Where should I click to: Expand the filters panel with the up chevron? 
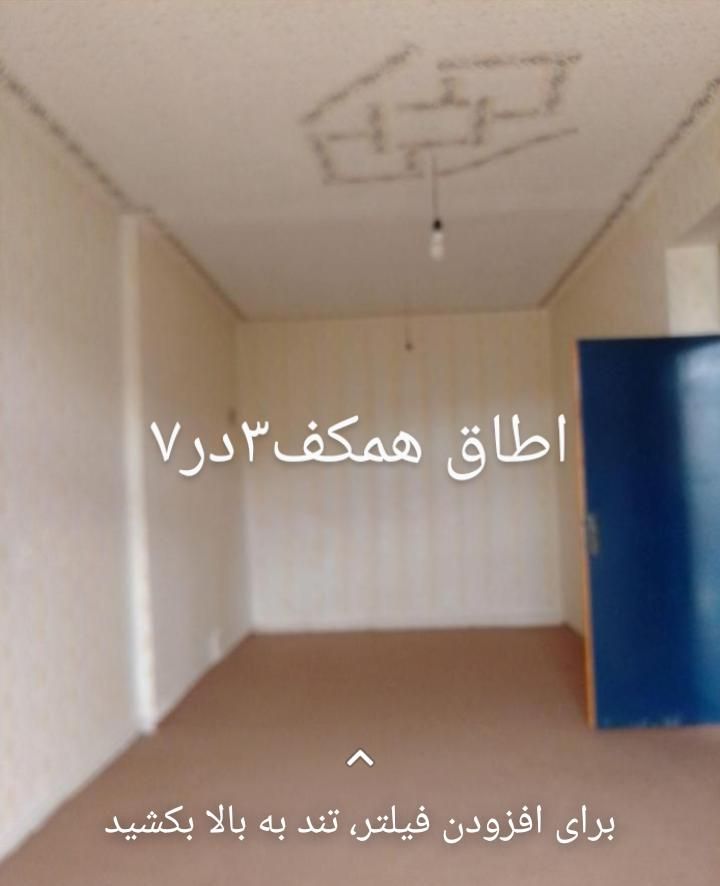(x=360, y=759)
